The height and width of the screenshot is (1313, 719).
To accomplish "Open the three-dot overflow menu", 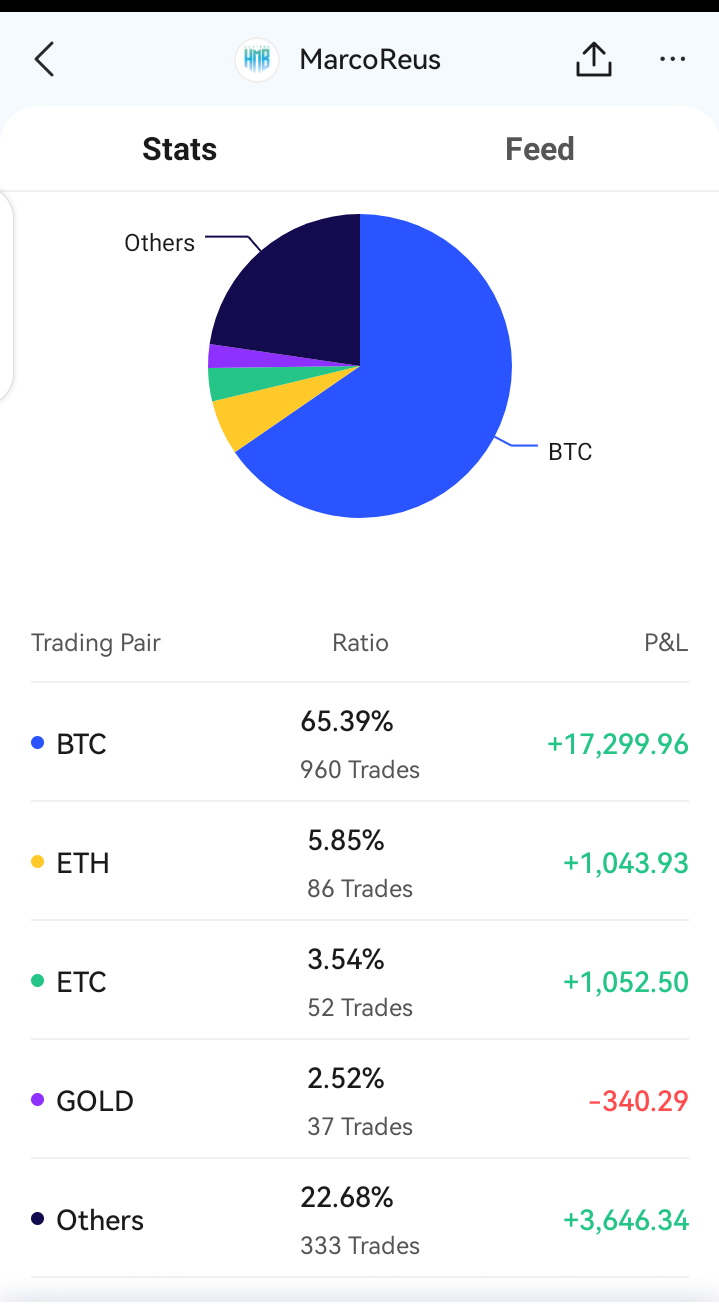I will click(673, 60).
